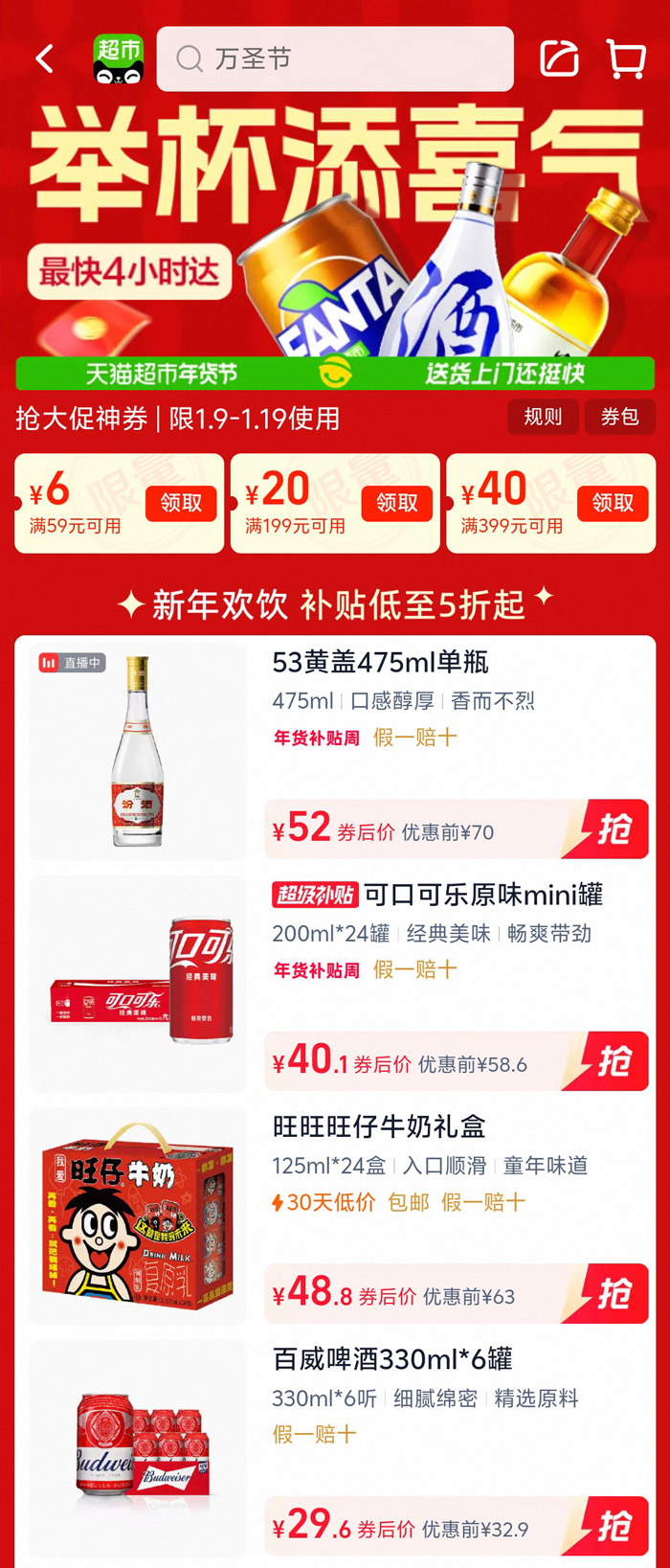
Task: Grab the 53黄盖475ml单瓶 deal
Action: tap(614, 829)
